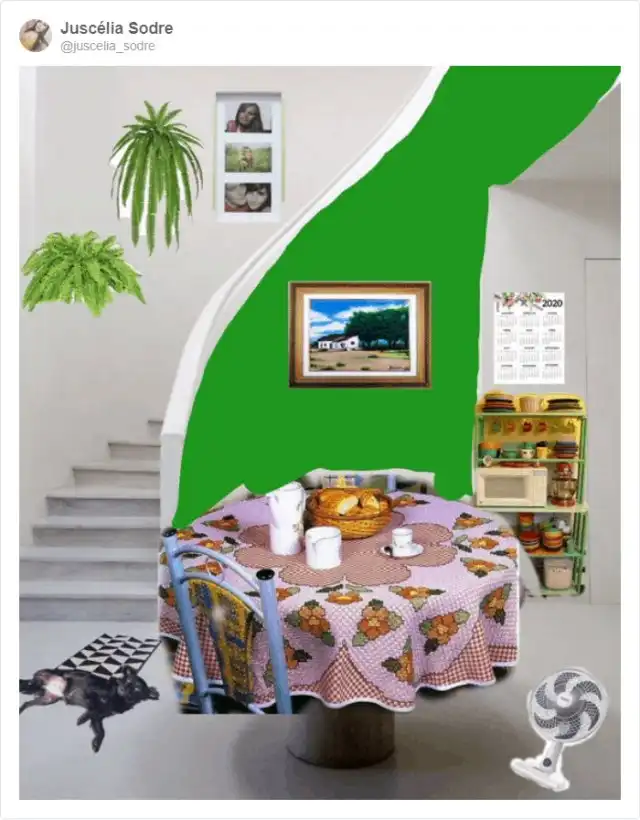This screenshot has width=640, height=820.
Task: Tap the Juscélia Sodre account name
Action: 116,28
